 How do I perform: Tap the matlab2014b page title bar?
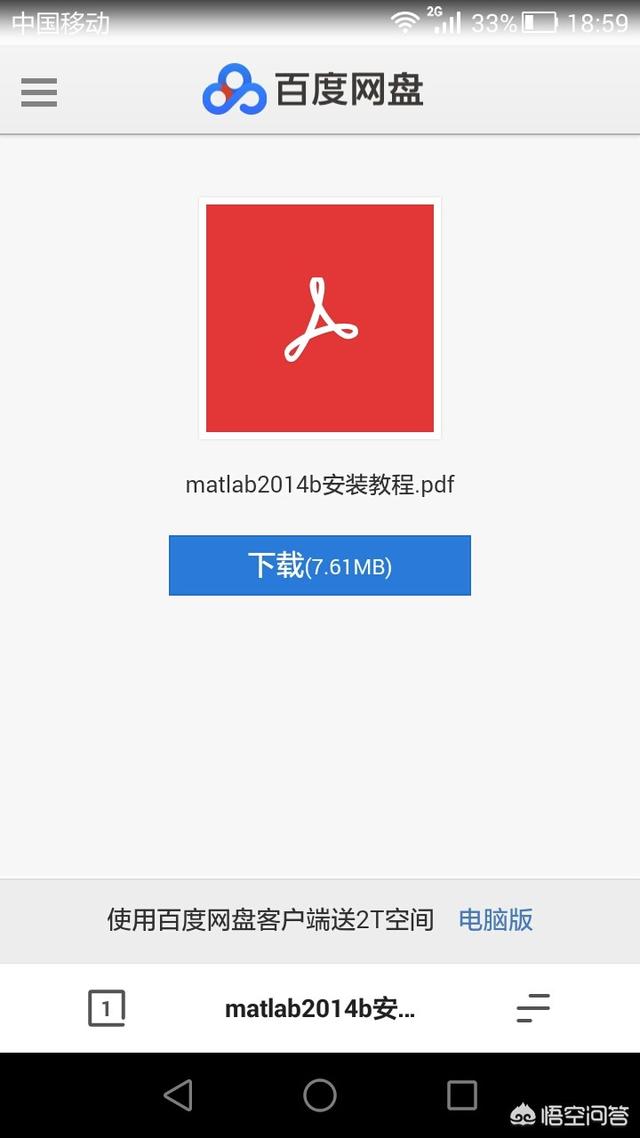point(320,1009)
